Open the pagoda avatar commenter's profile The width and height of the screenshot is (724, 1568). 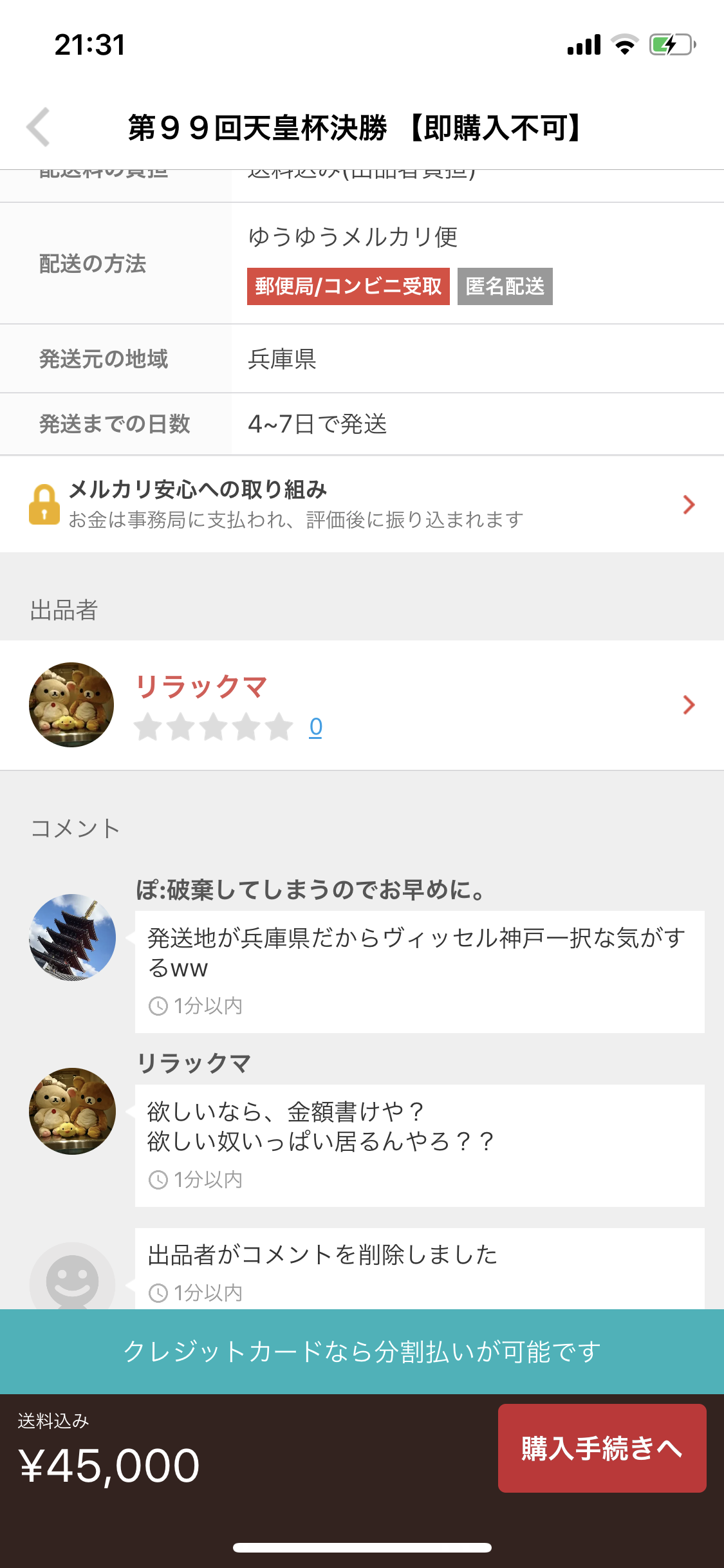tap(73, 937)
